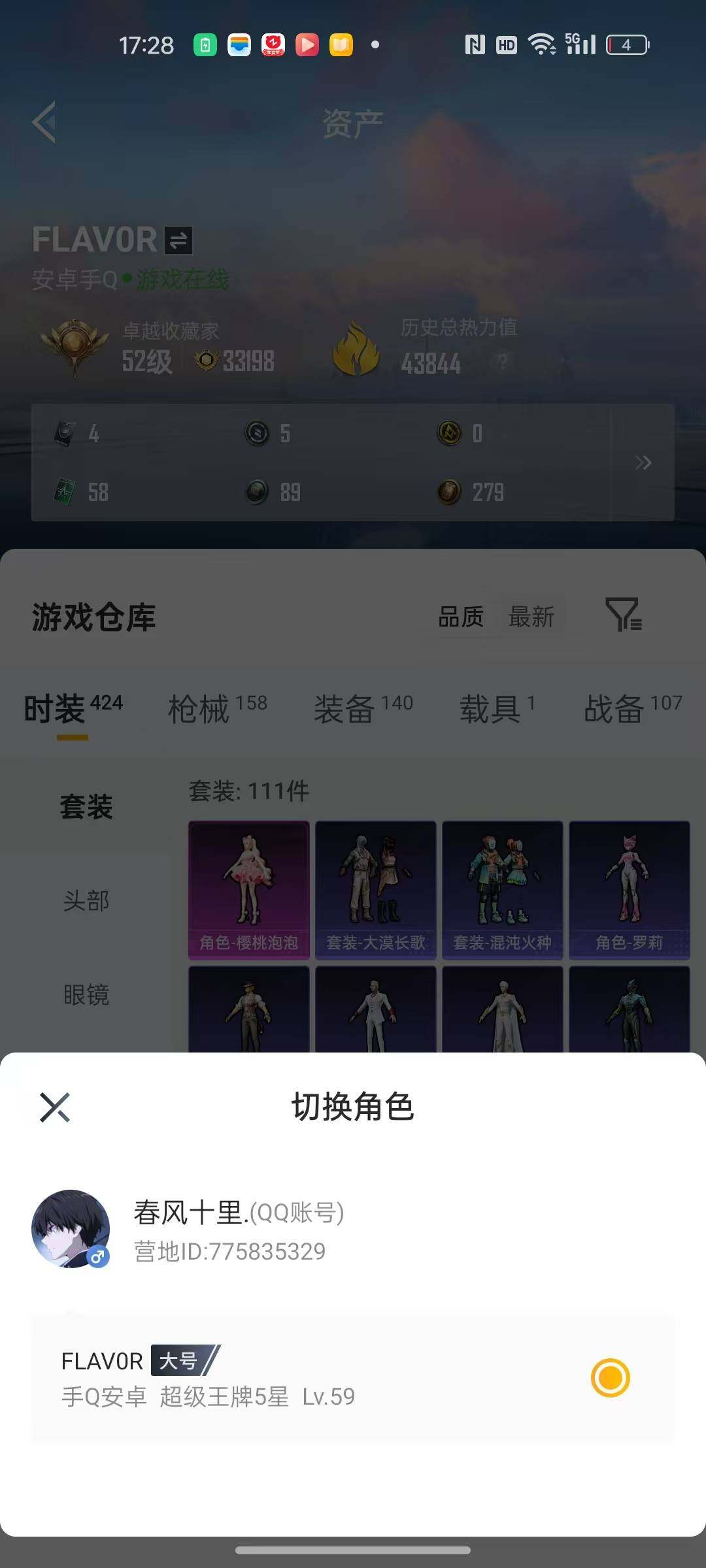Tap the male gender icon on the avatar
This screenshot has height=1568, width=706.
(x=98, y=1256)
